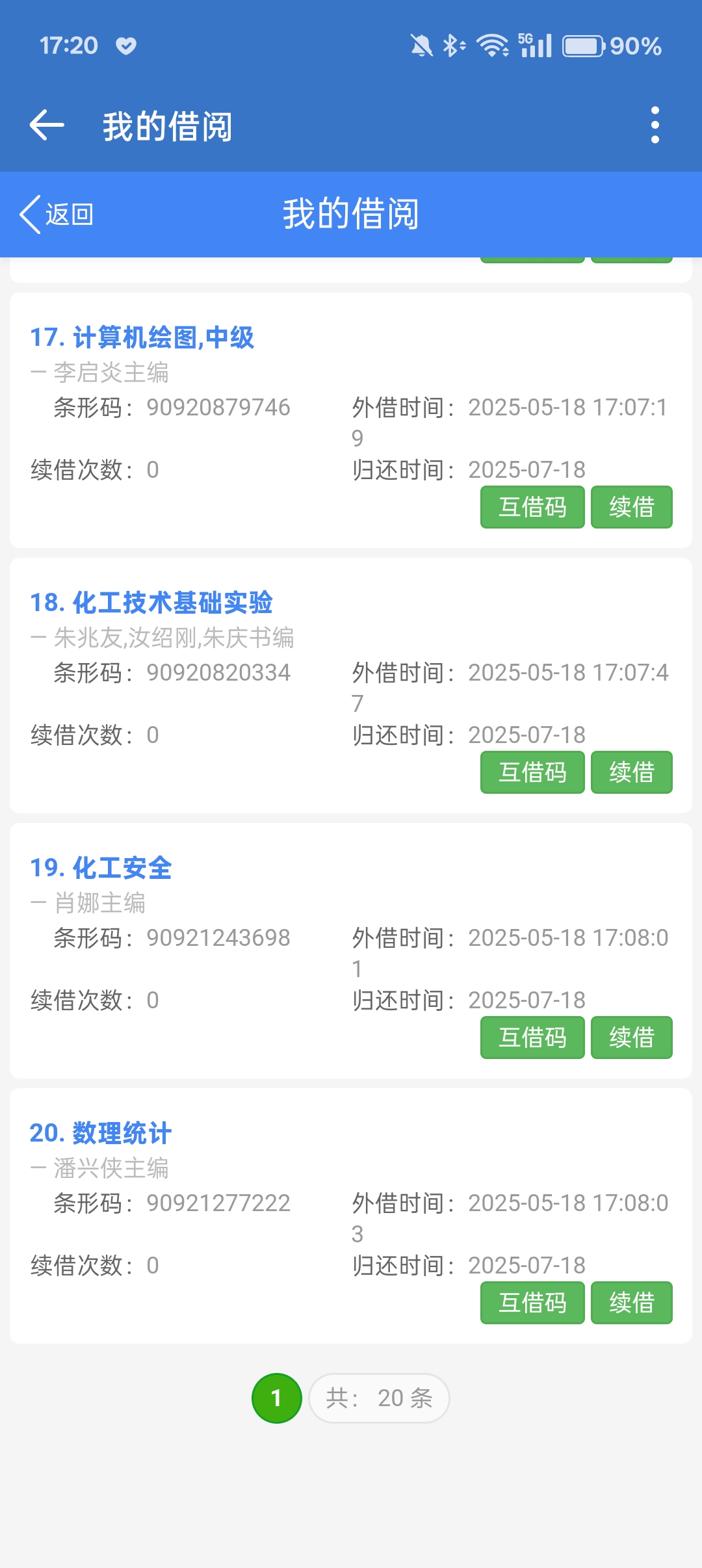Select 续借 for 数理统计
This screenshot has height=1568, width=702.
(x=631, y=1303)
